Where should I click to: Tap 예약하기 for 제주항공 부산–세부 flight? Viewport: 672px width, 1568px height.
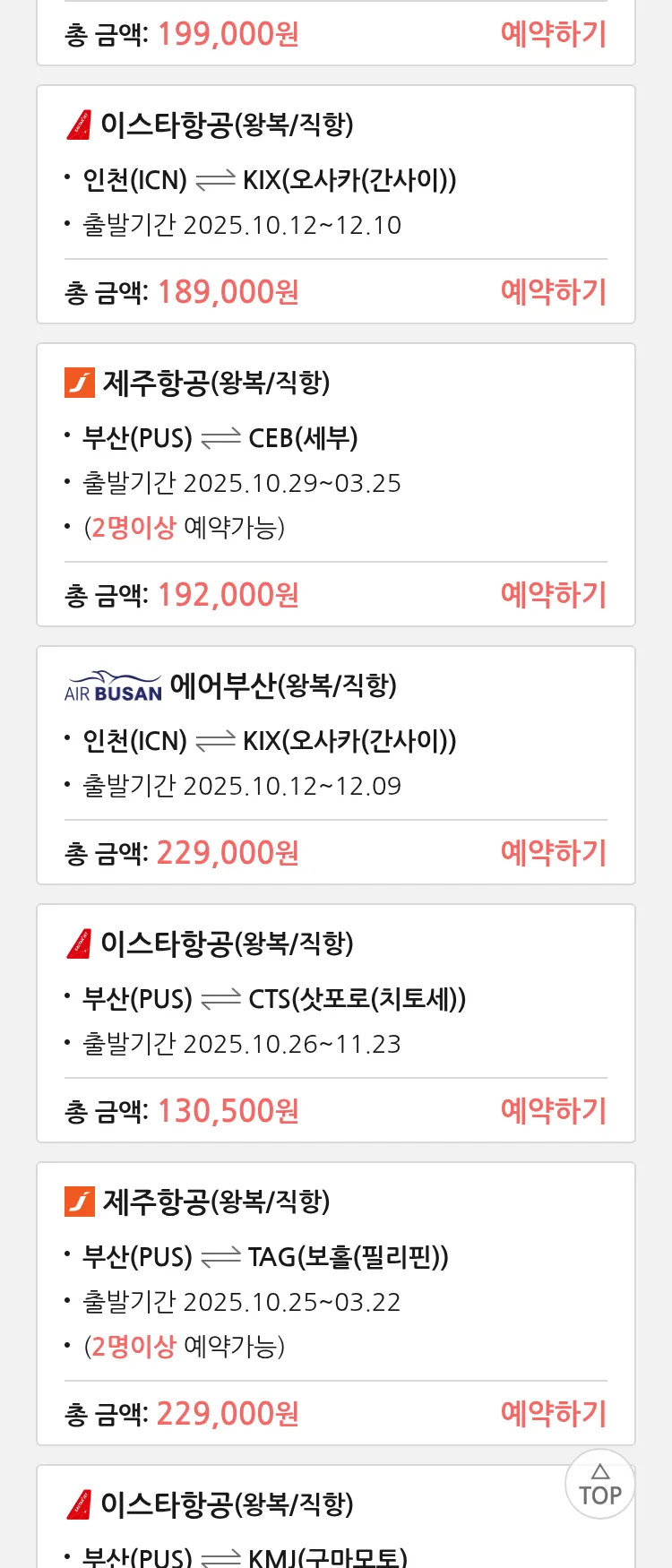[x=553, y=595]
